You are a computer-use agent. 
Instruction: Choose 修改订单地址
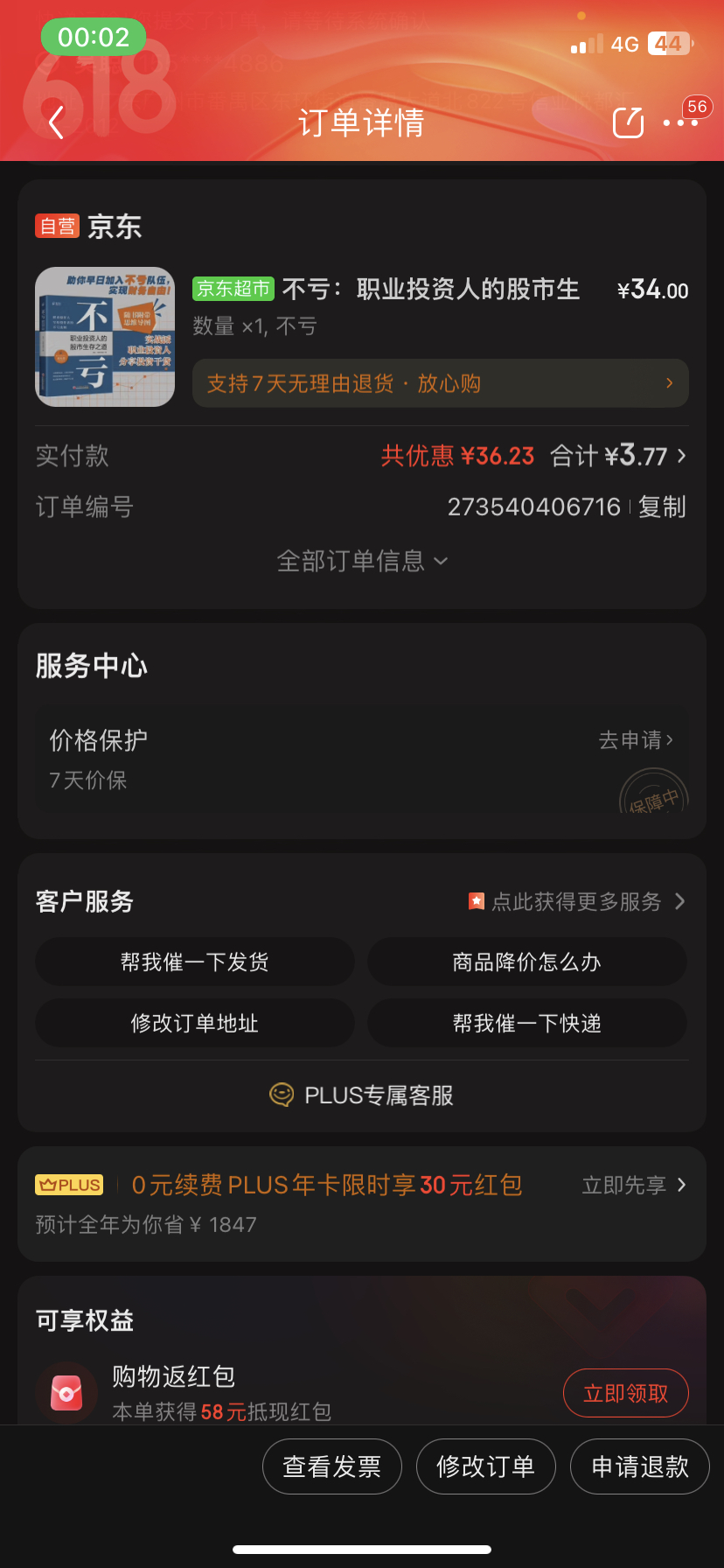(194, 1023)
